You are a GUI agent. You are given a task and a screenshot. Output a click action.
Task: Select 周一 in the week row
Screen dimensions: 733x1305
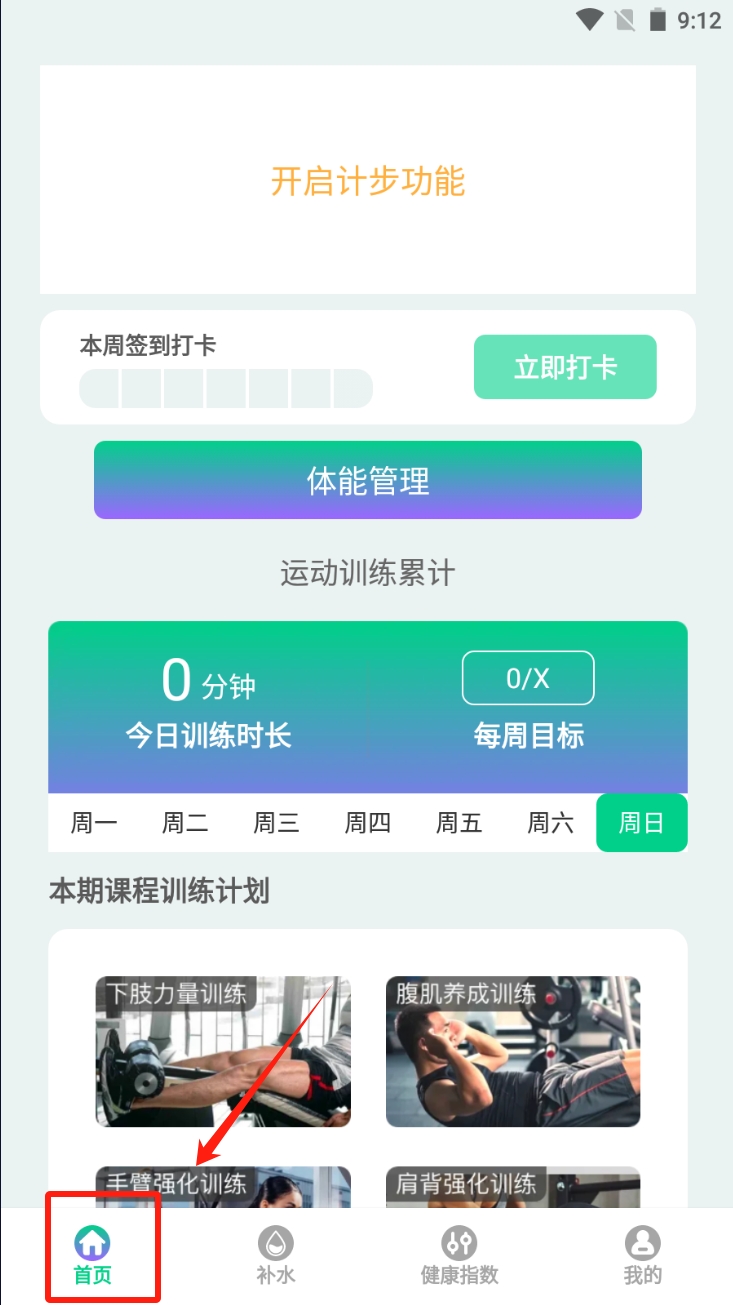coord(94,823)
